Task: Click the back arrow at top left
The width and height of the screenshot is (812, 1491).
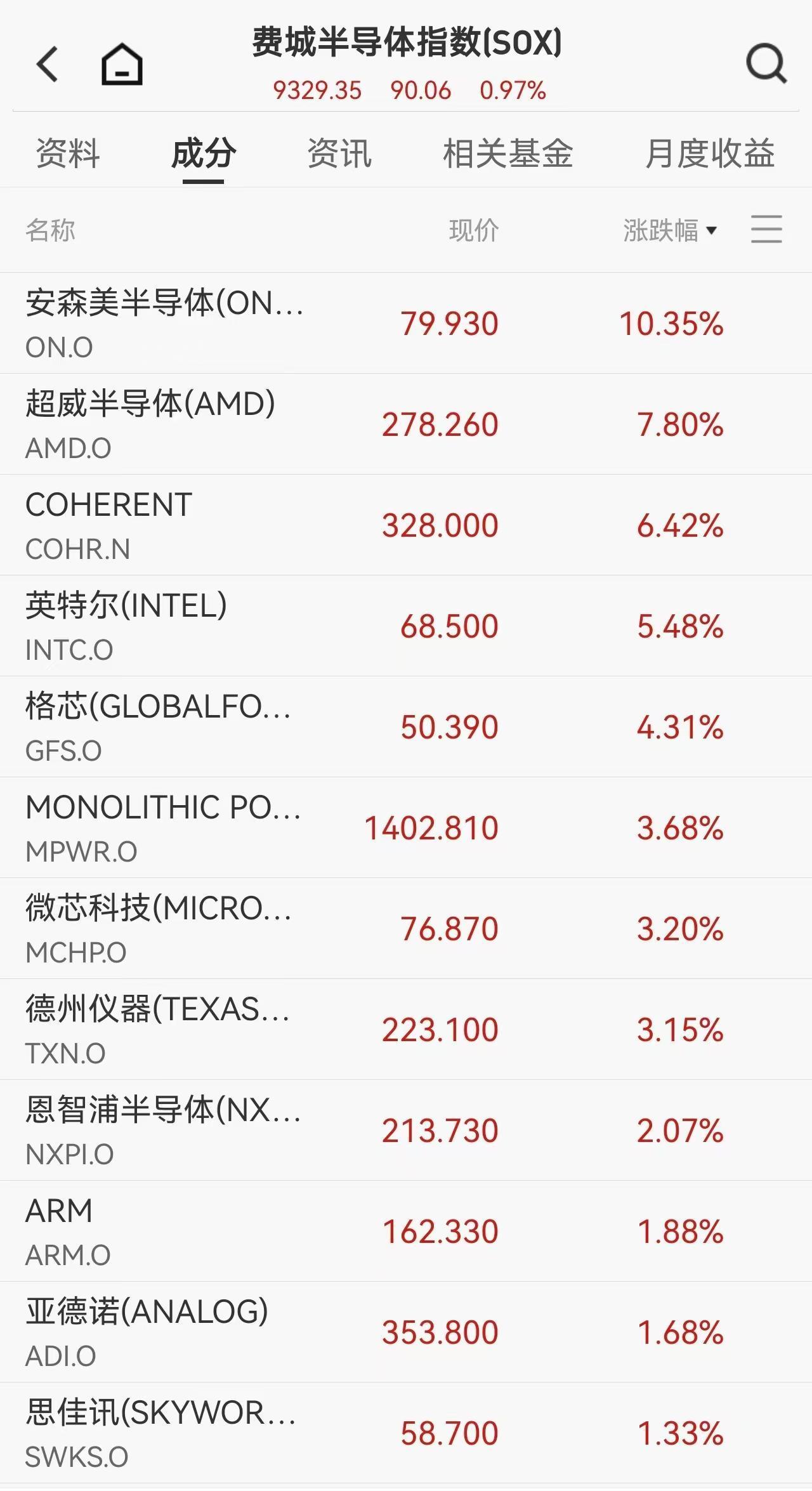Action: click(48, 63)
